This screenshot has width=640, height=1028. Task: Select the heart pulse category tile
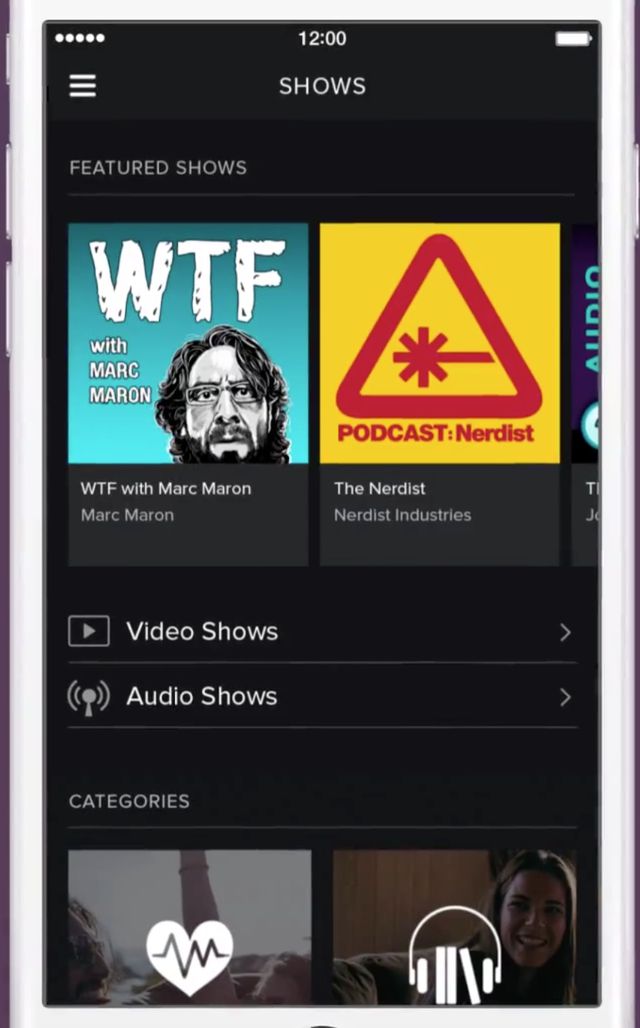190,927
